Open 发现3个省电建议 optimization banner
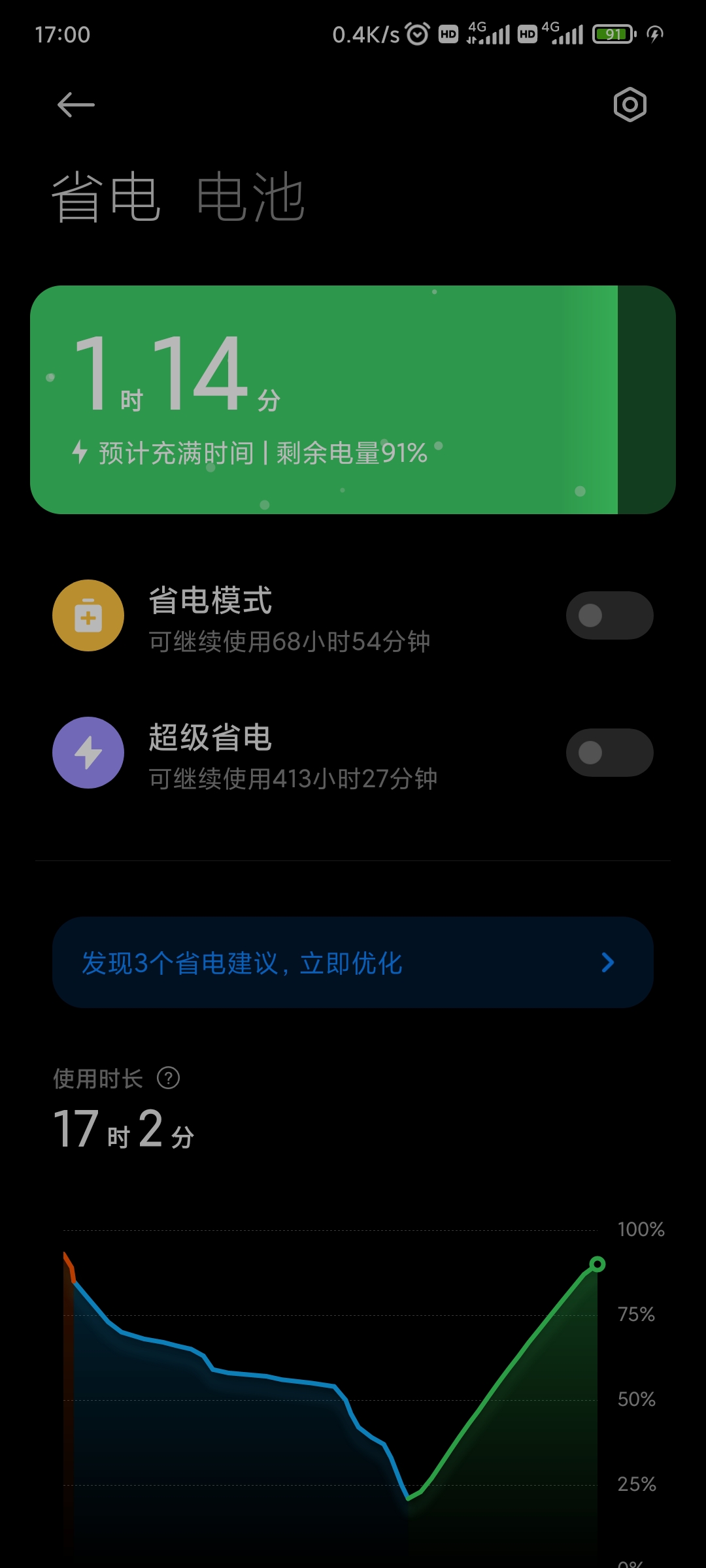706x1568 pixels. pyautogui.click(x=353, y=962)
